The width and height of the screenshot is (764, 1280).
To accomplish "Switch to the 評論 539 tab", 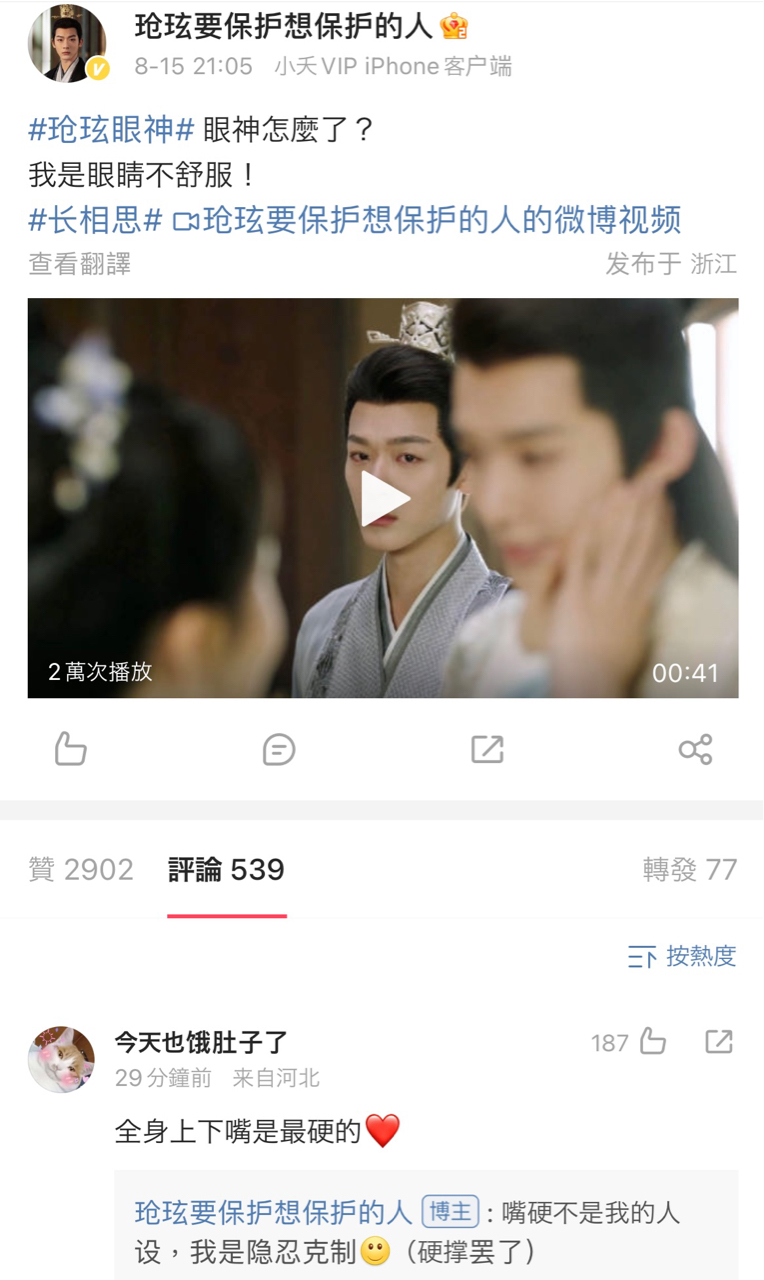I will 226,870.
